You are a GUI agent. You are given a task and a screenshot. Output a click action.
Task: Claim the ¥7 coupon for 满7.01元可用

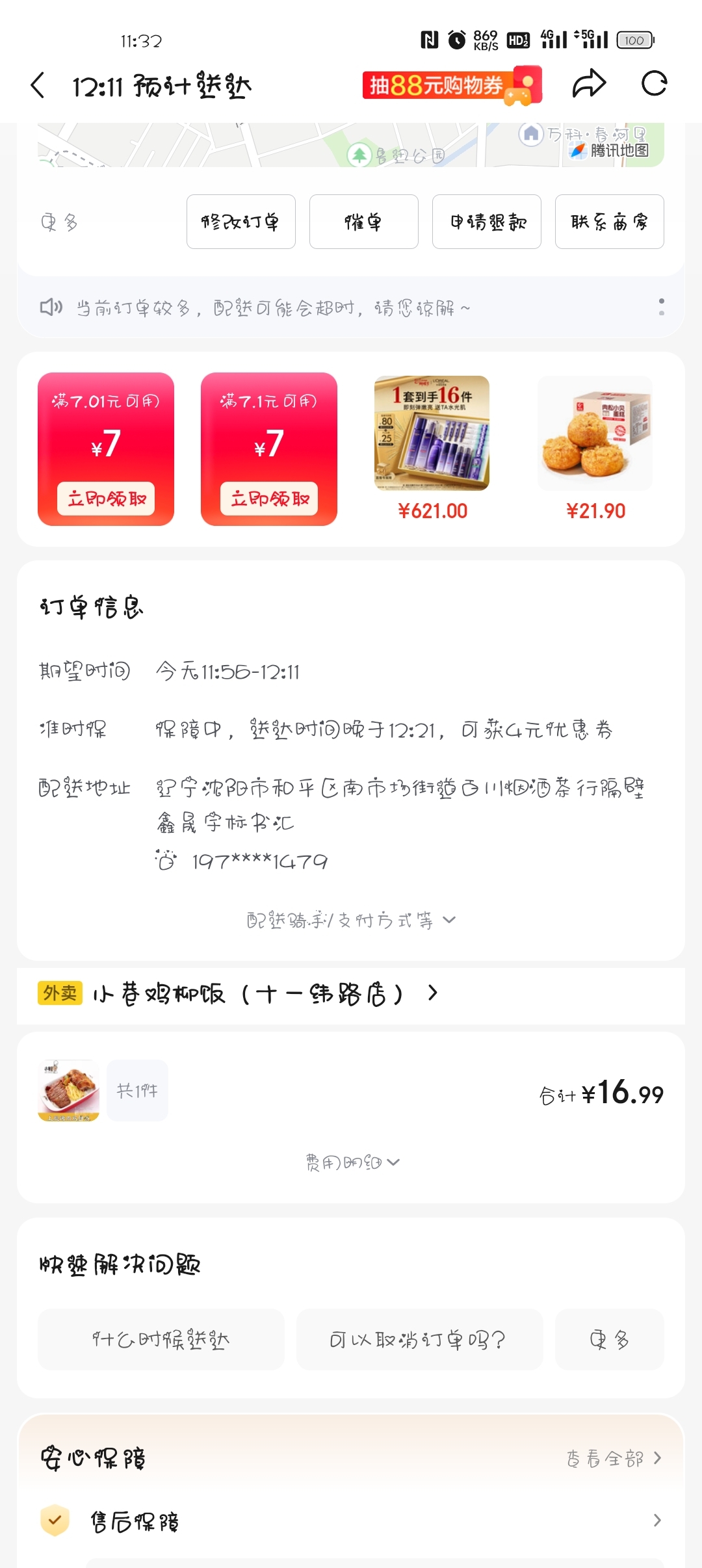[x=106, y=499]
